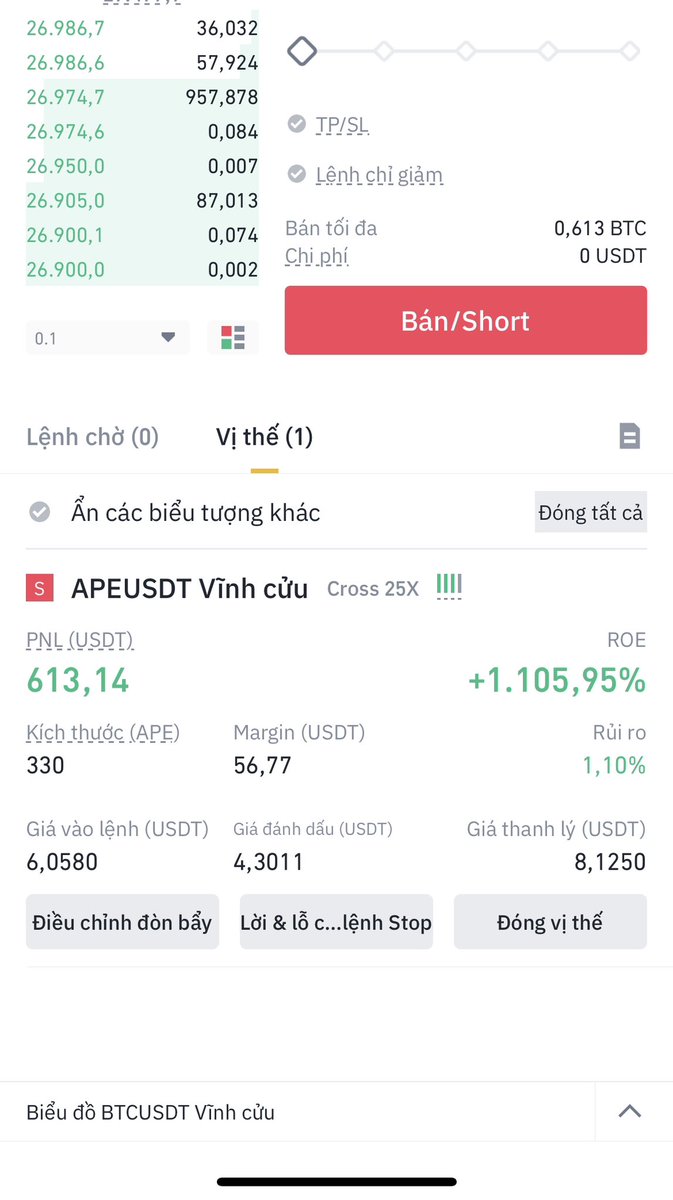Expand the Biểu đồ BTCUSDT chart panel
The width and height of the screenshot is (673, 1200).
click(630, 1111)
